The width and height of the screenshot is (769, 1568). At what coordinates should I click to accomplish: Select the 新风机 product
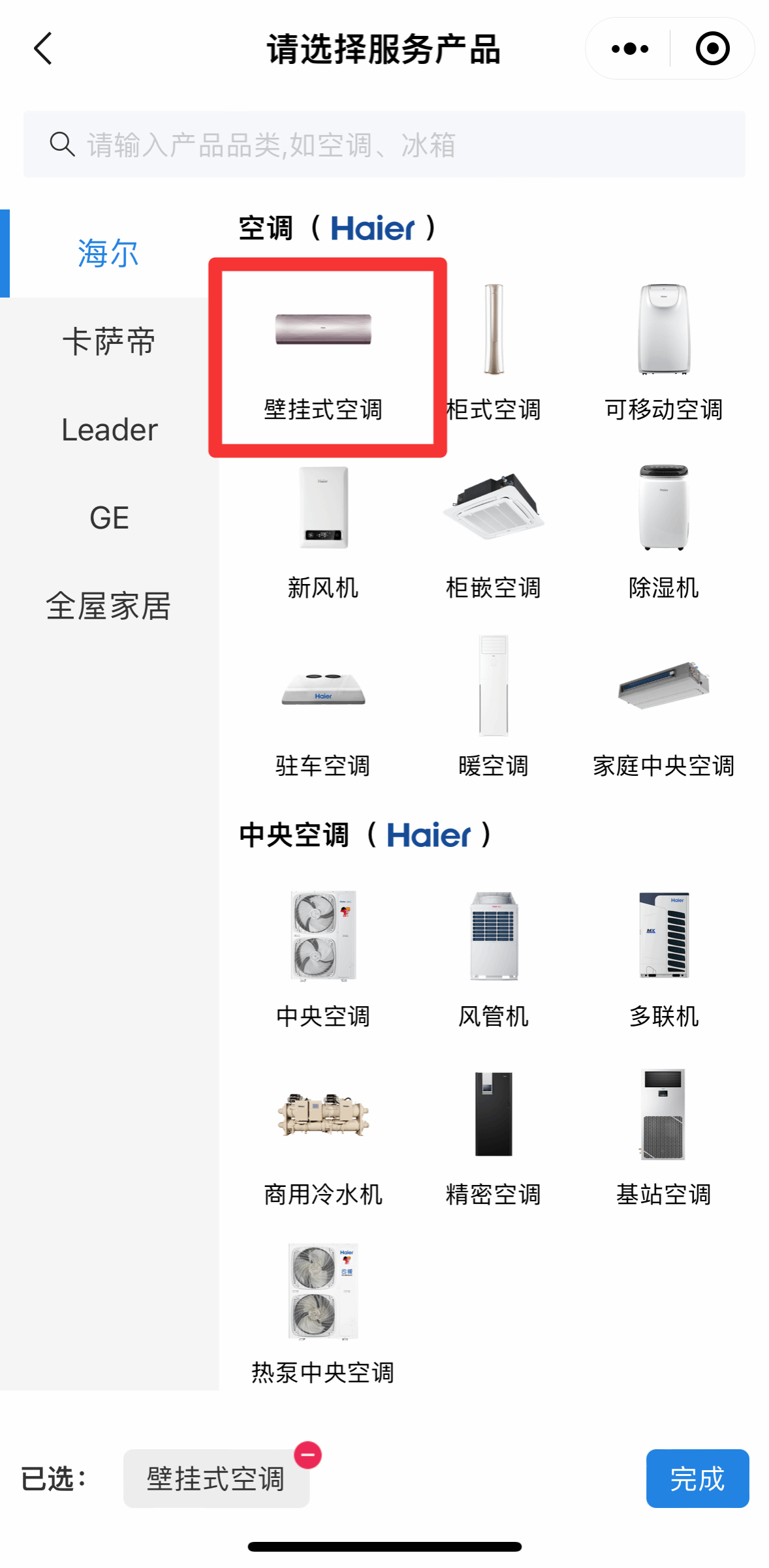324,532
